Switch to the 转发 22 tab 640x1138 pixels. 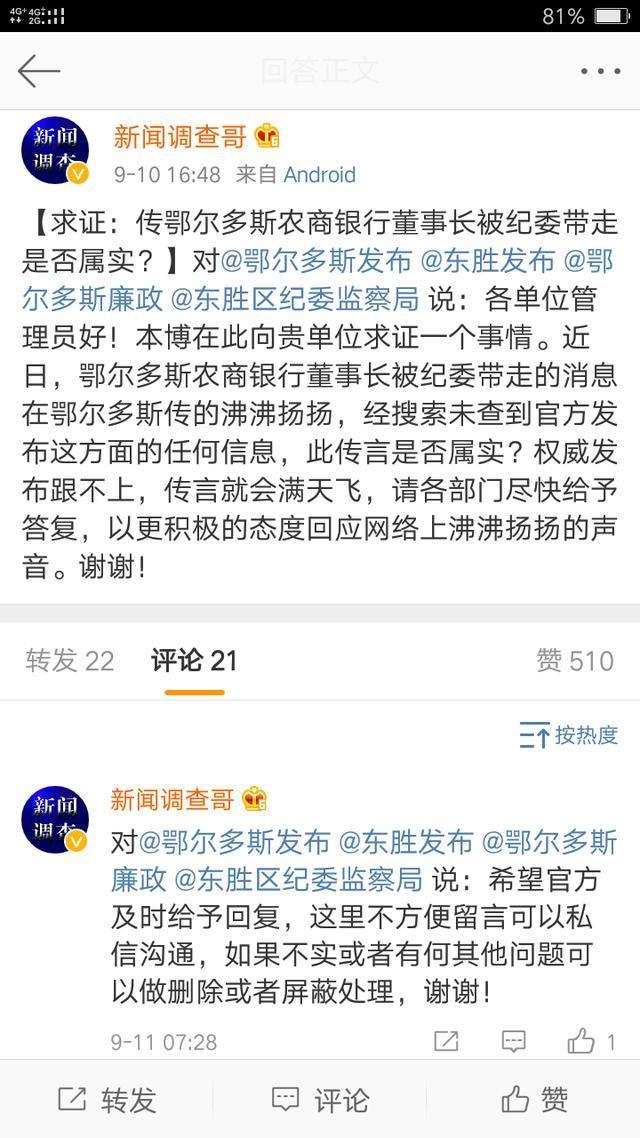[70, 661]
